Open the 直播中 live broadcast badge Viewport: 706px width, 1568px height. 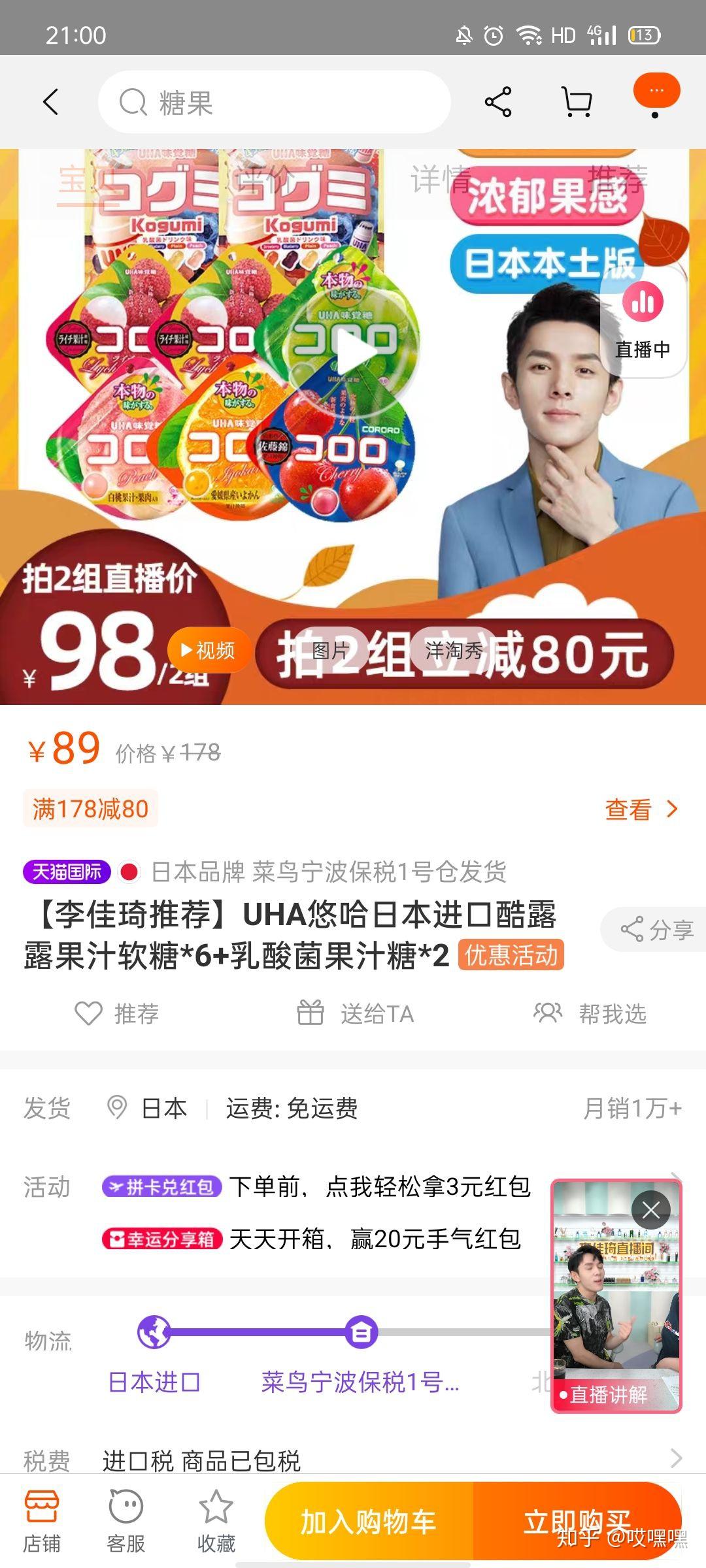643,321
